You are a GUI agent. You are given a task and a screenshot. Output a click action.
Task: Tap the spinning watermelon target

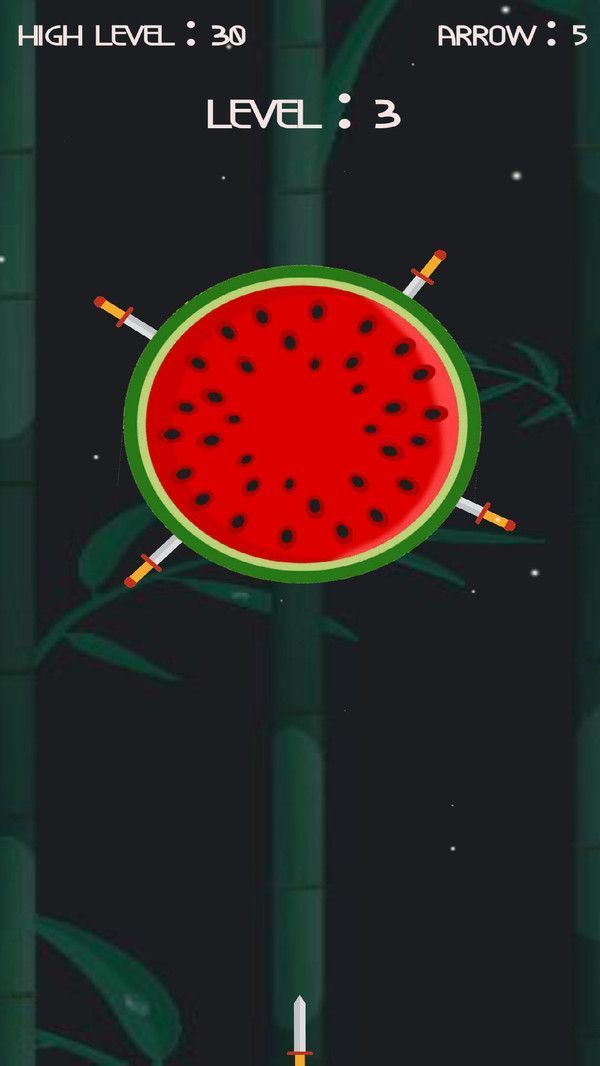click(x=302, y=424)
